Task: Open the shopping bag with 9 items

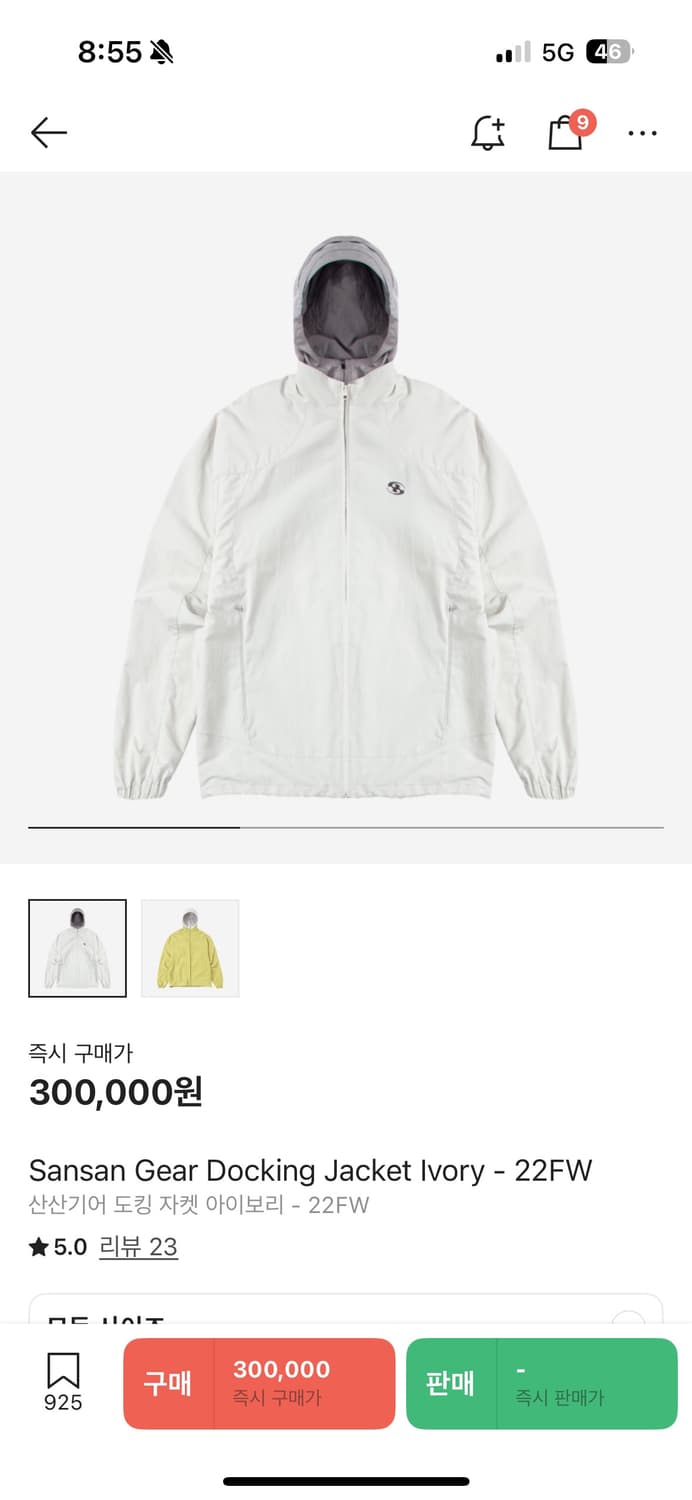Action: click(567, 132)
